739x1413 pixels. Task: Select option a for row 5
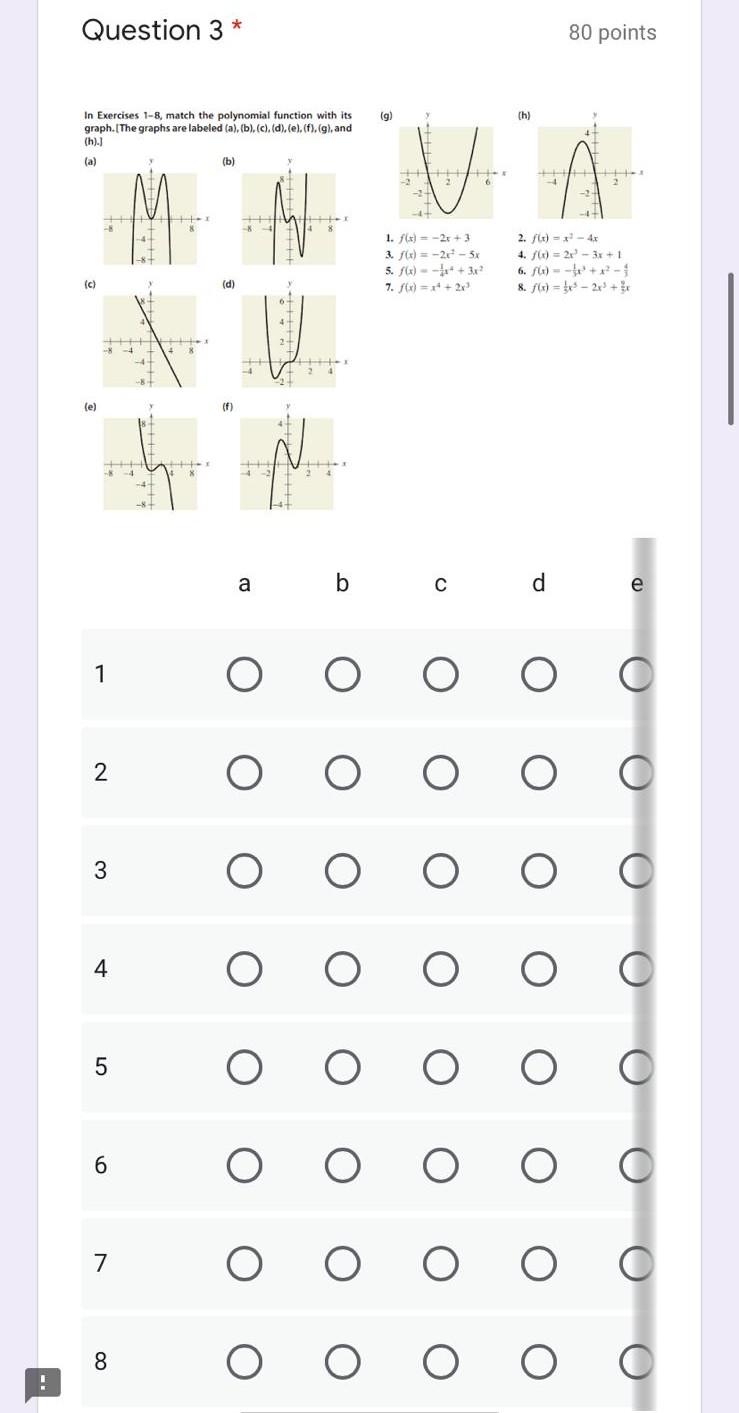click(244, 1067)
